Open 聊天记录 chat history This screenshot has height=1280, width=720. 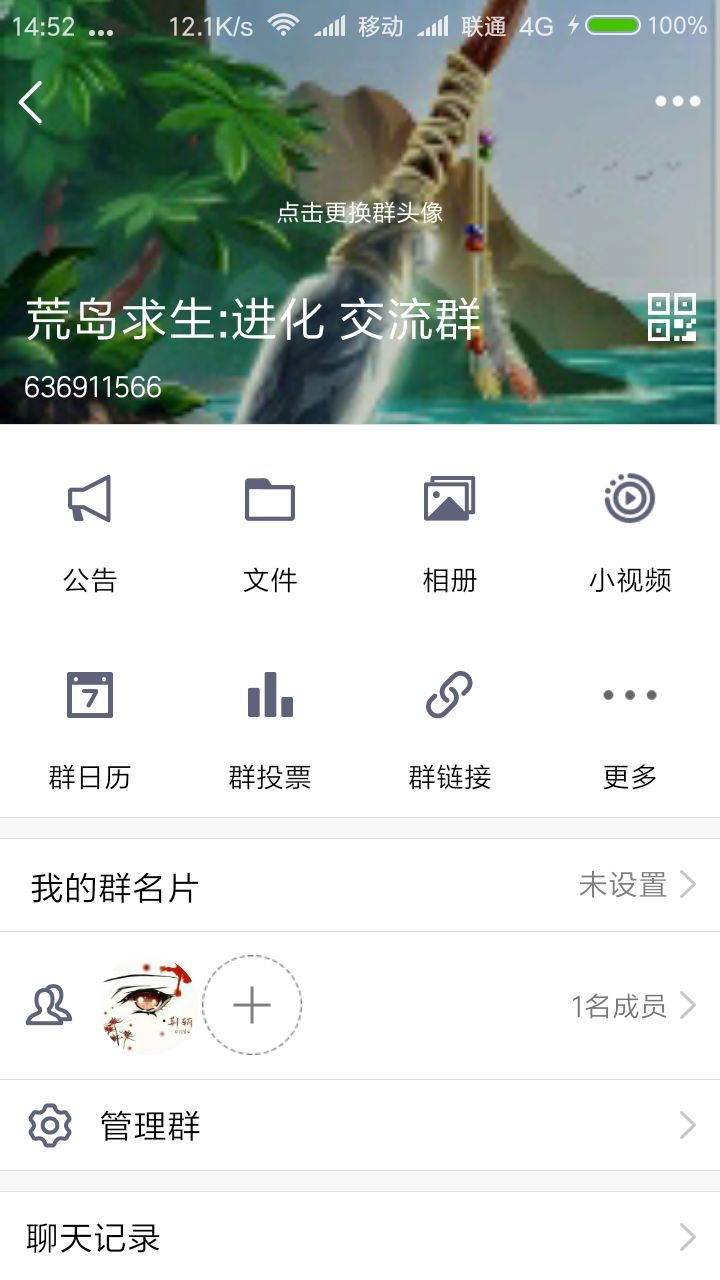360,1238
